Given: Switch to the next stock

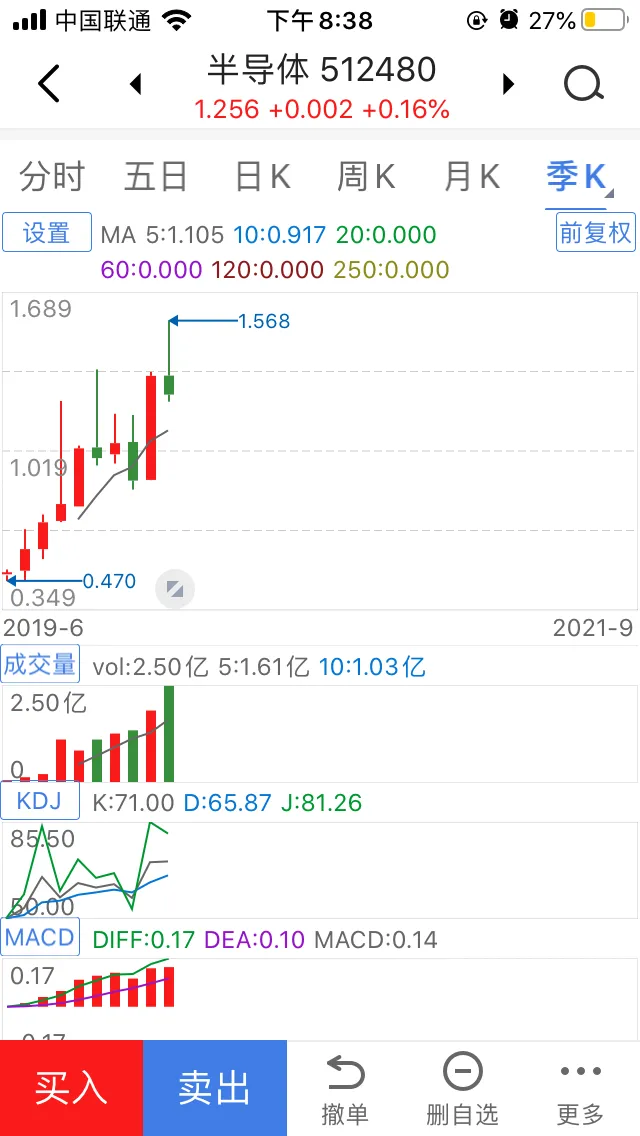Looking at the screenshot, I should point(508,84).
